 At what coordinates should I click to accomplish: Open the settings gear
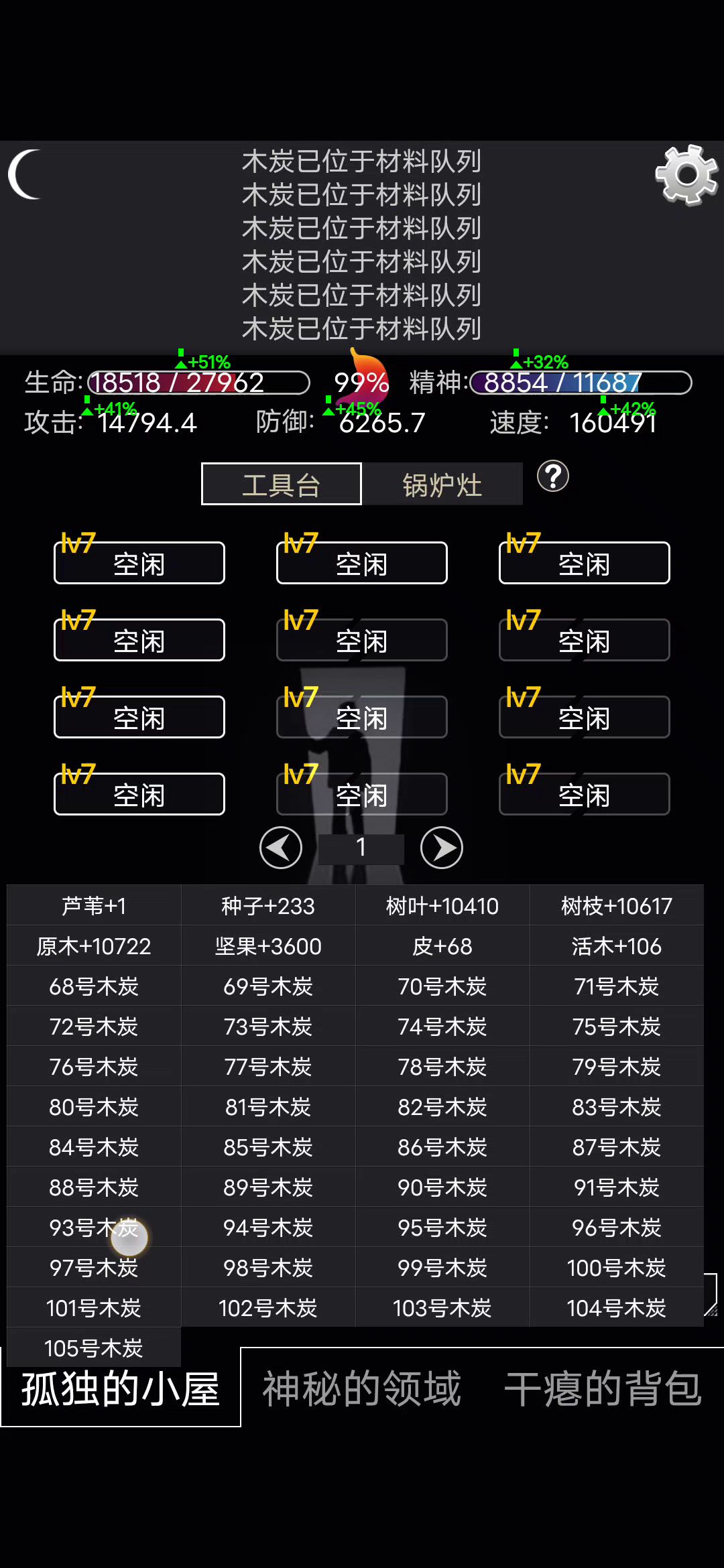click(x=686, y=174)
